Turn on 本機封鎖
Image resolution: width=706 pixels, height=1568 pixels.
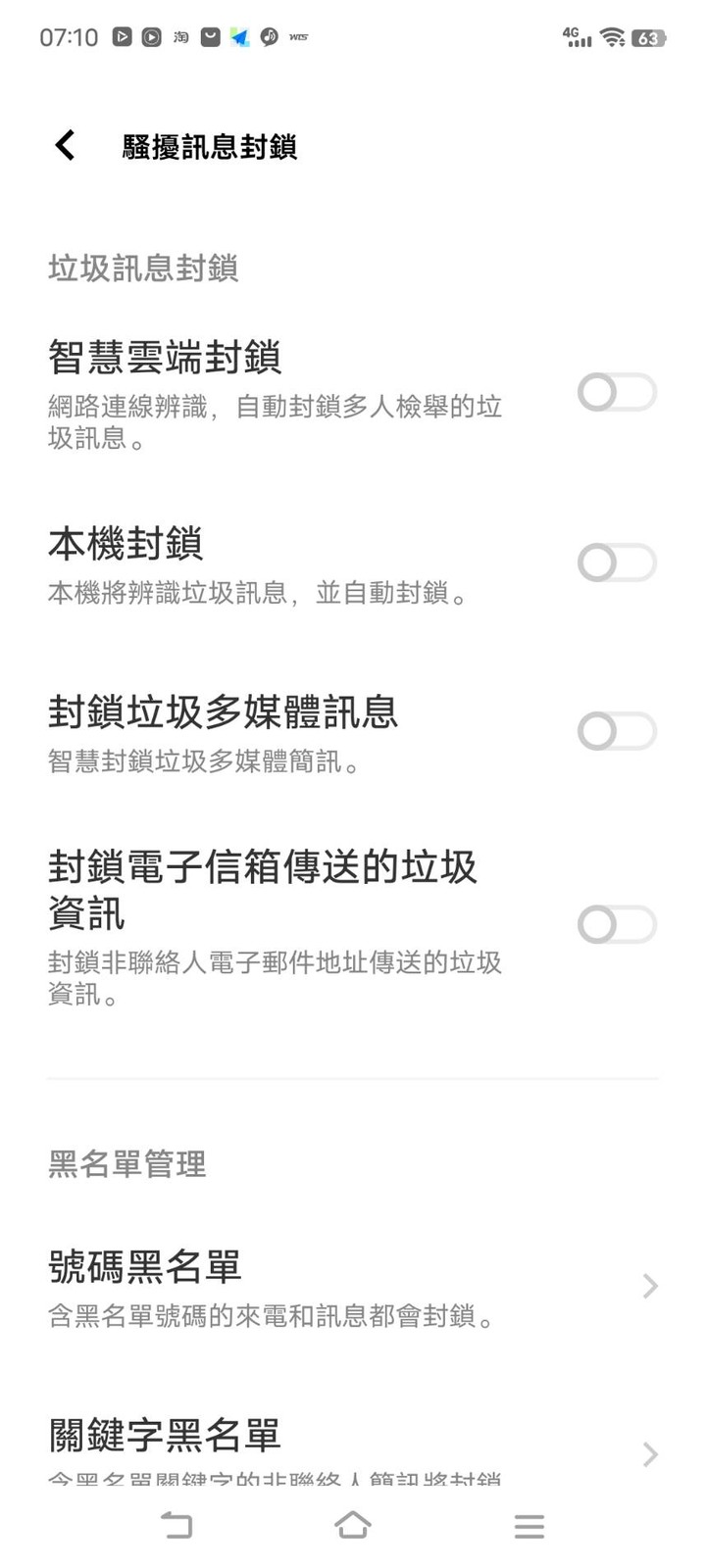click(617, 563)
